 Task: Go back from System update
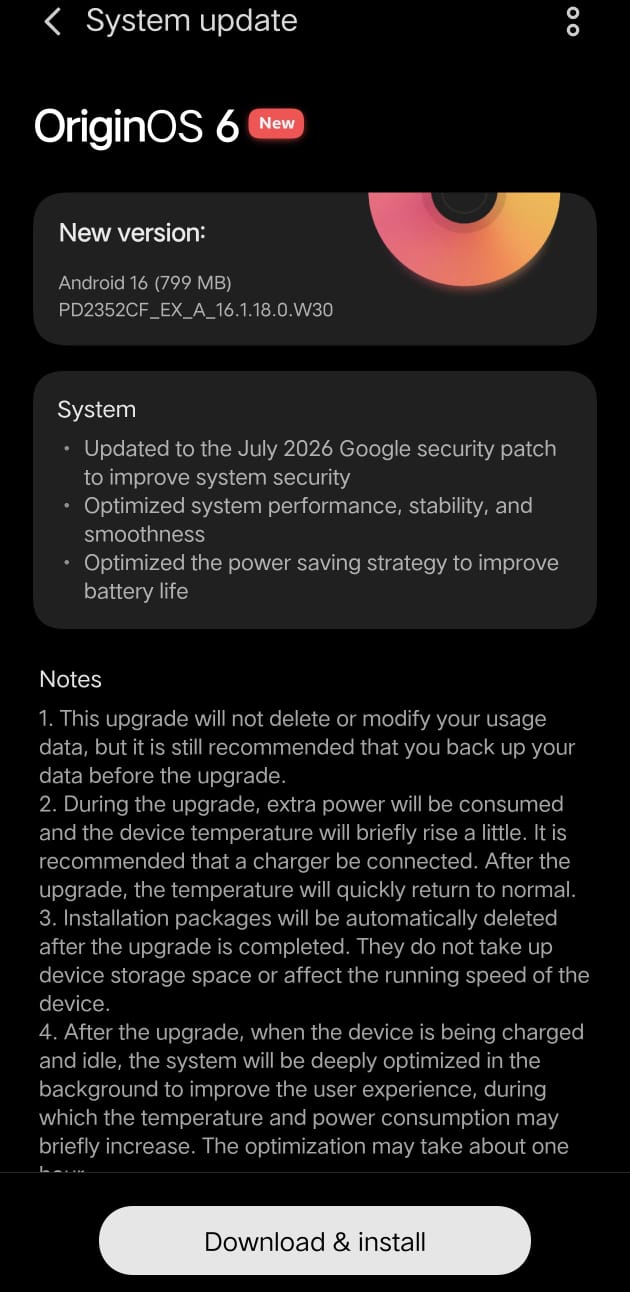(x=53, y=21)
